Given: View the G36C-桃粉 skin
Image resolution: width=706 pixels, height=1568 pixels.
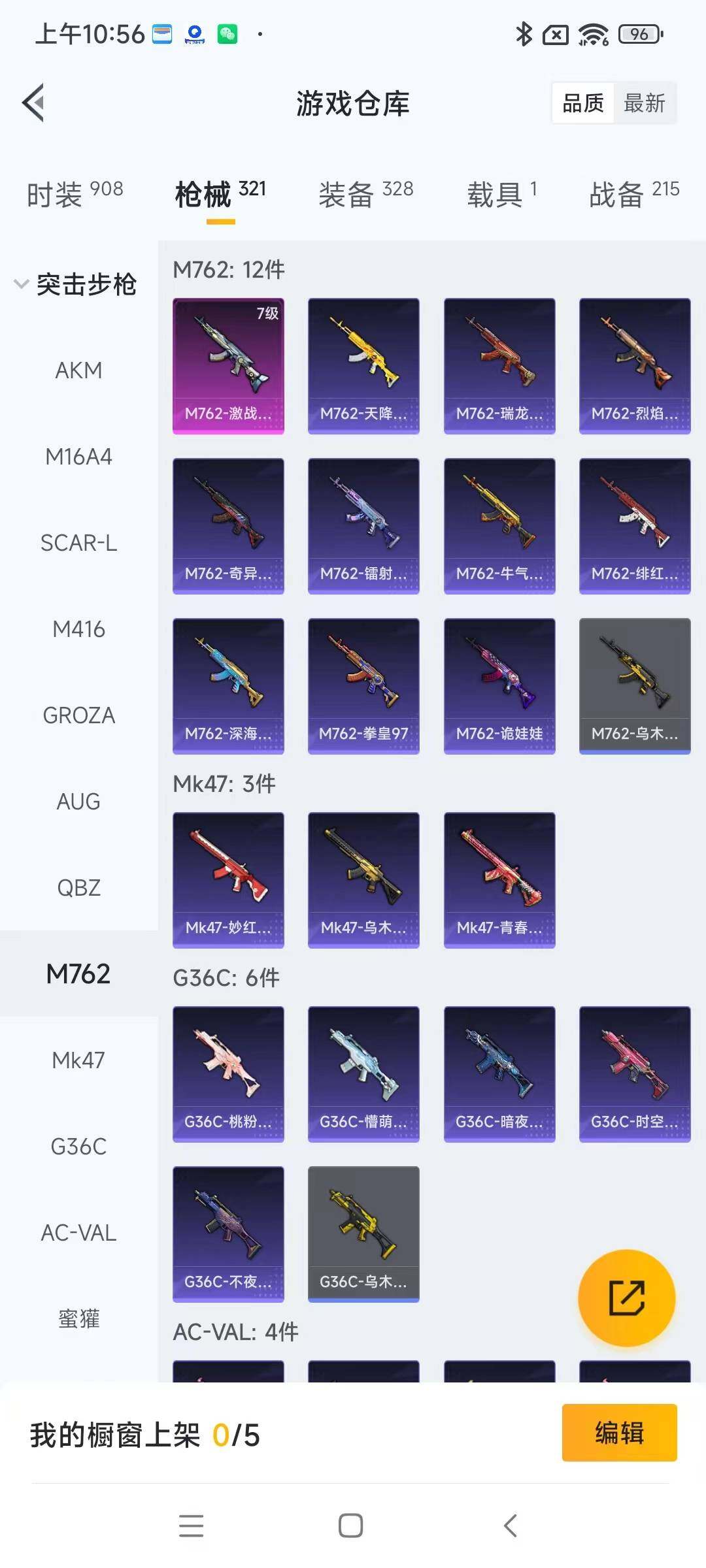Looking at the screenshot, I should pyautogui.click(x=228, y=1073).
